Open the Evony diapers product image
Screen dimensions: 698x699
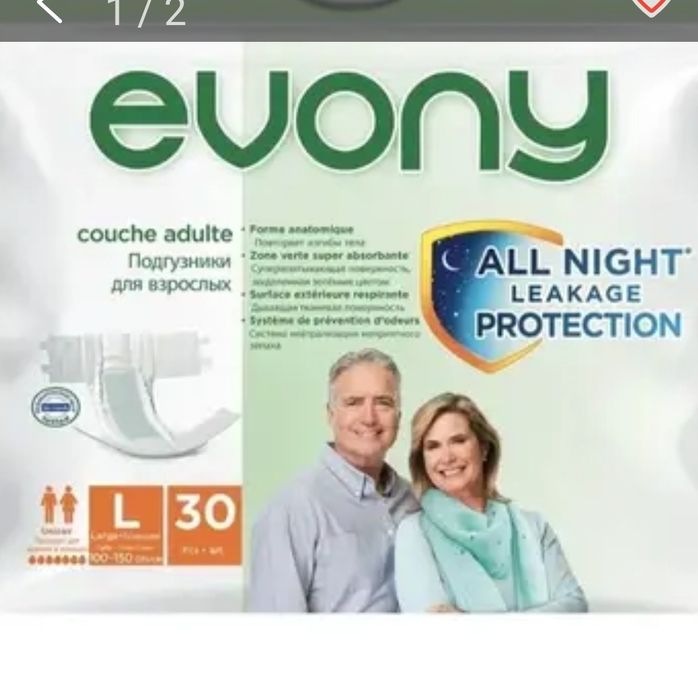348,330
